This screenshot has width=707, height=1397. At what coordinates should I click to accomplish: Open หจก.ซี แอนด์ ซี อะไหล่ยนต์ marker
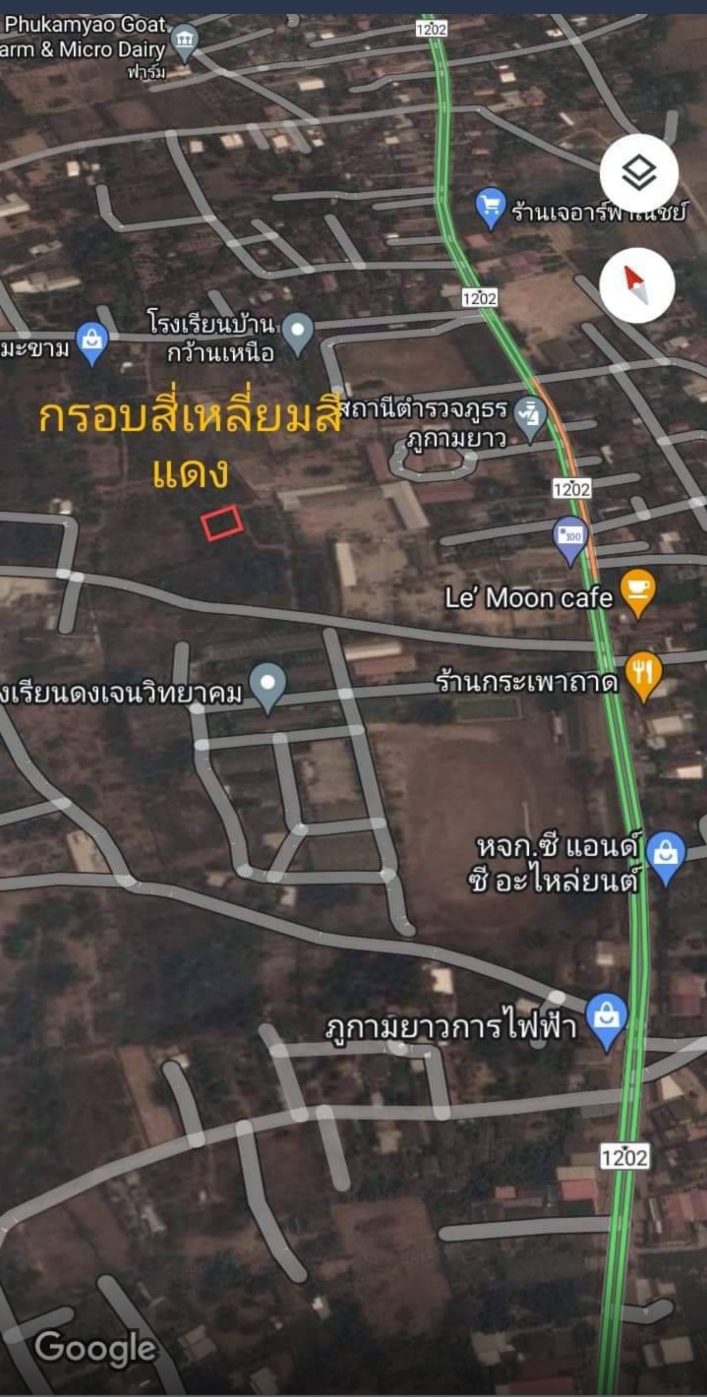click(x=665, y=855)
